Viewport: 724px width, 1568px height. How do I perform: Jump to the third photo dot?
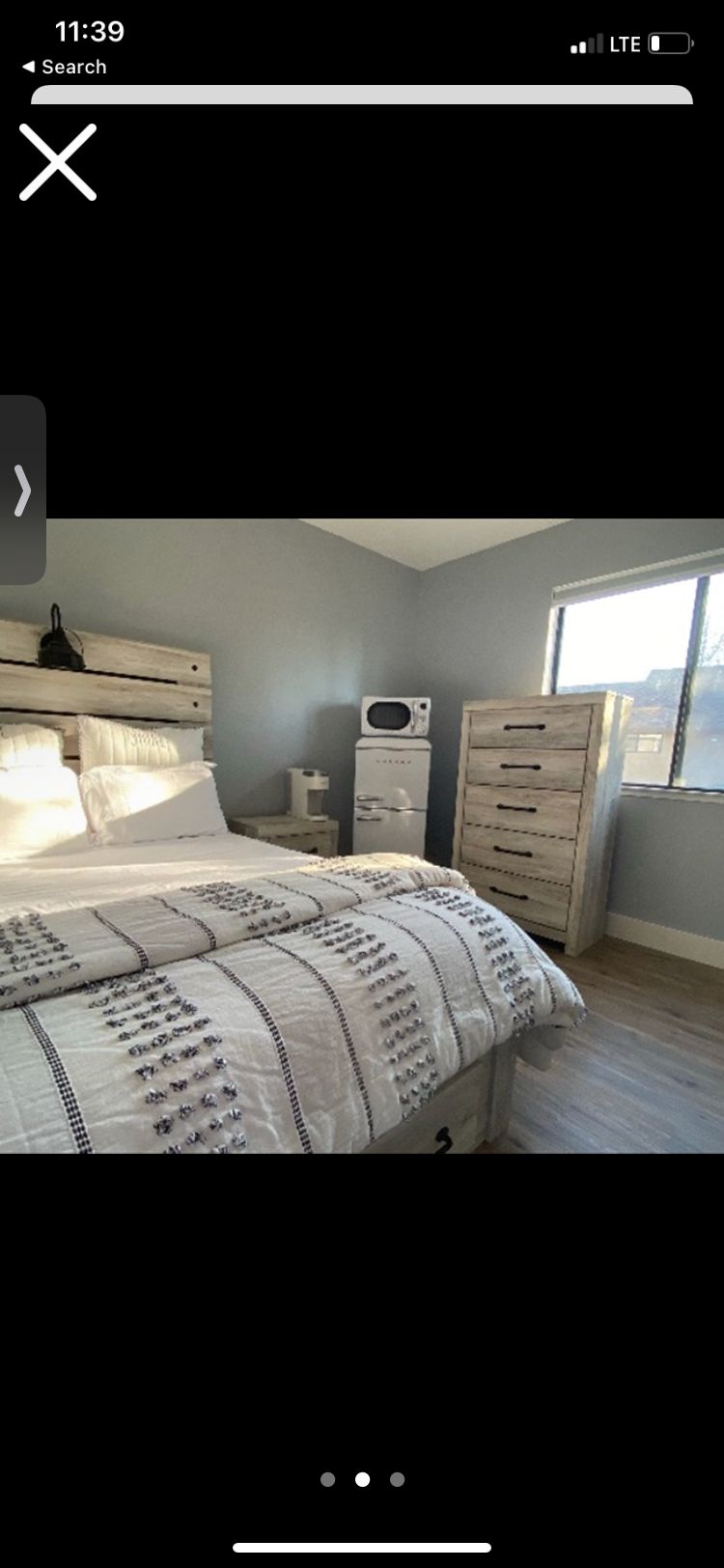[x=397, y=1479]
